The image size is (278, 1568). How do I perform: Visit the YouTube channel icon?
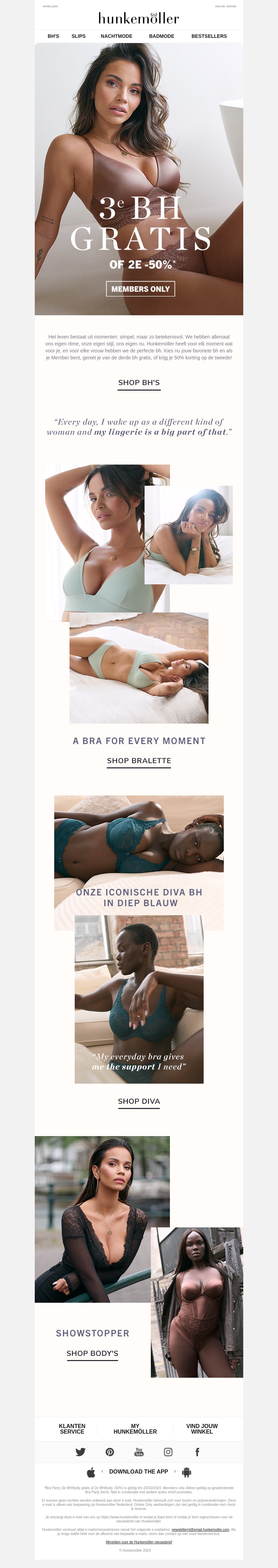[x=139, y=1452]
